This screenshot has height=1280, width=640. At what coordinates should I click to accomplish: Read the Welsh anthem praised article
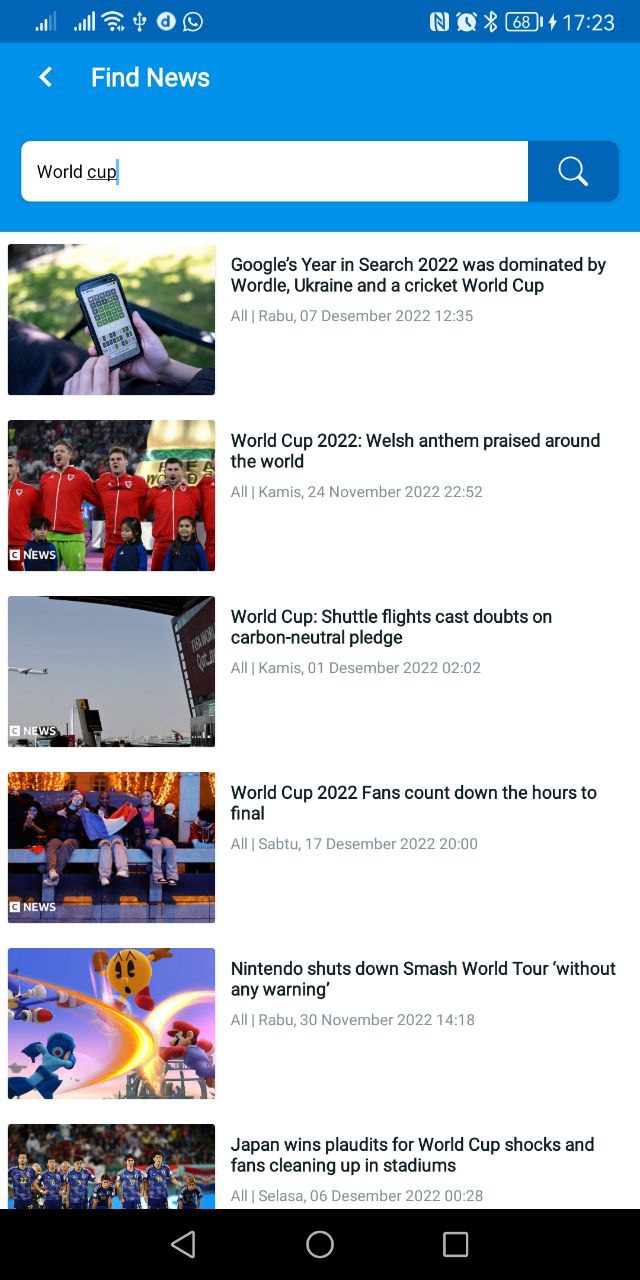click(x=415, y=451)
